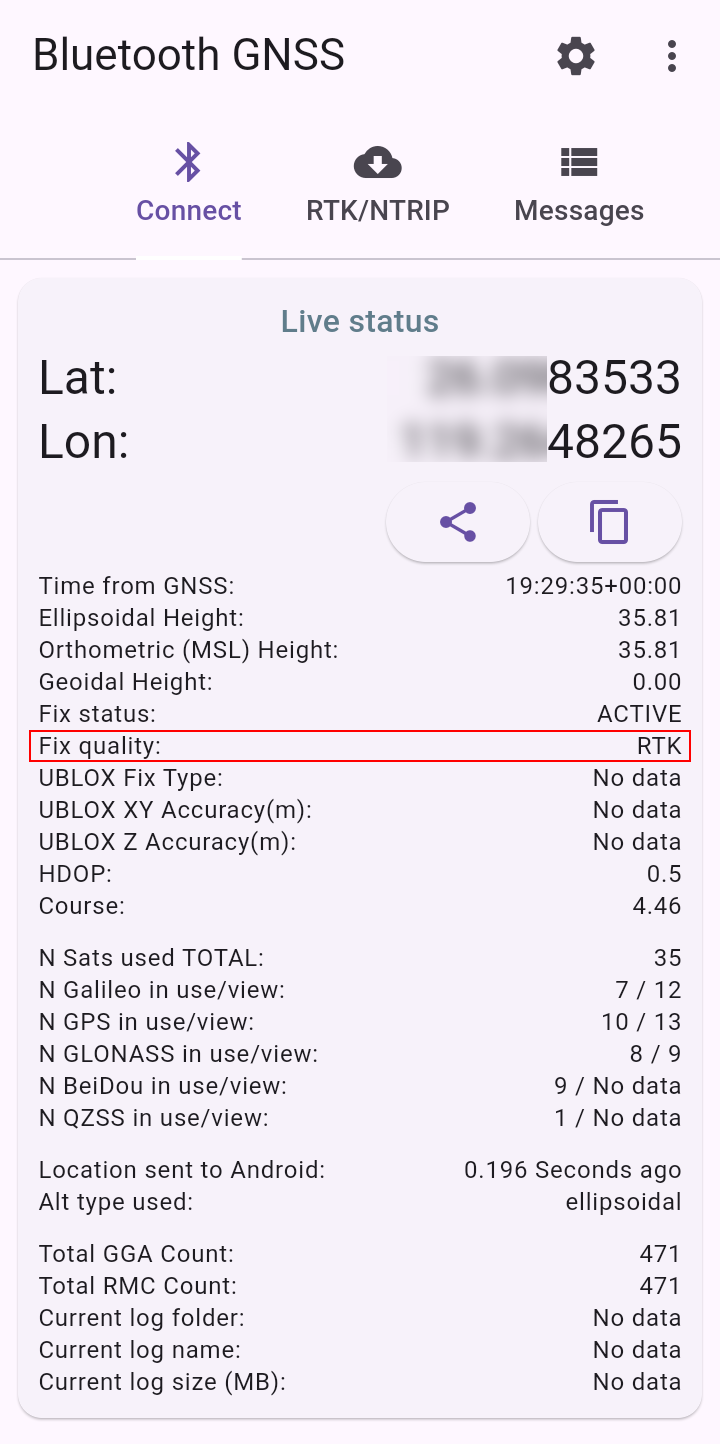Share the current location
This screenshot has height=1444, width=720.
click(458, 522)
